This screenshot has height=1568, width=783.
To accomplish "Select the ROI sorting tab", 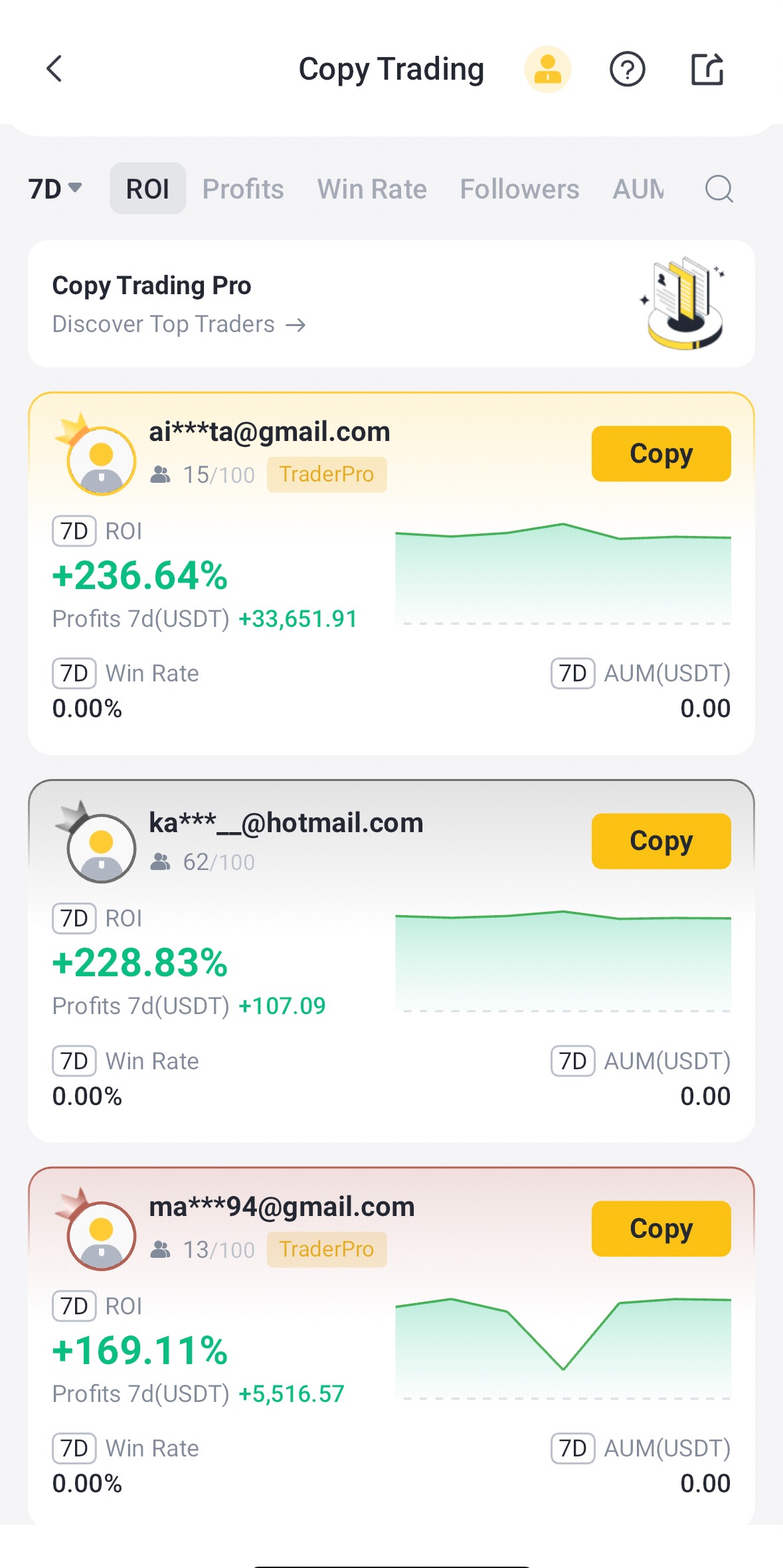I will point(147,189).
